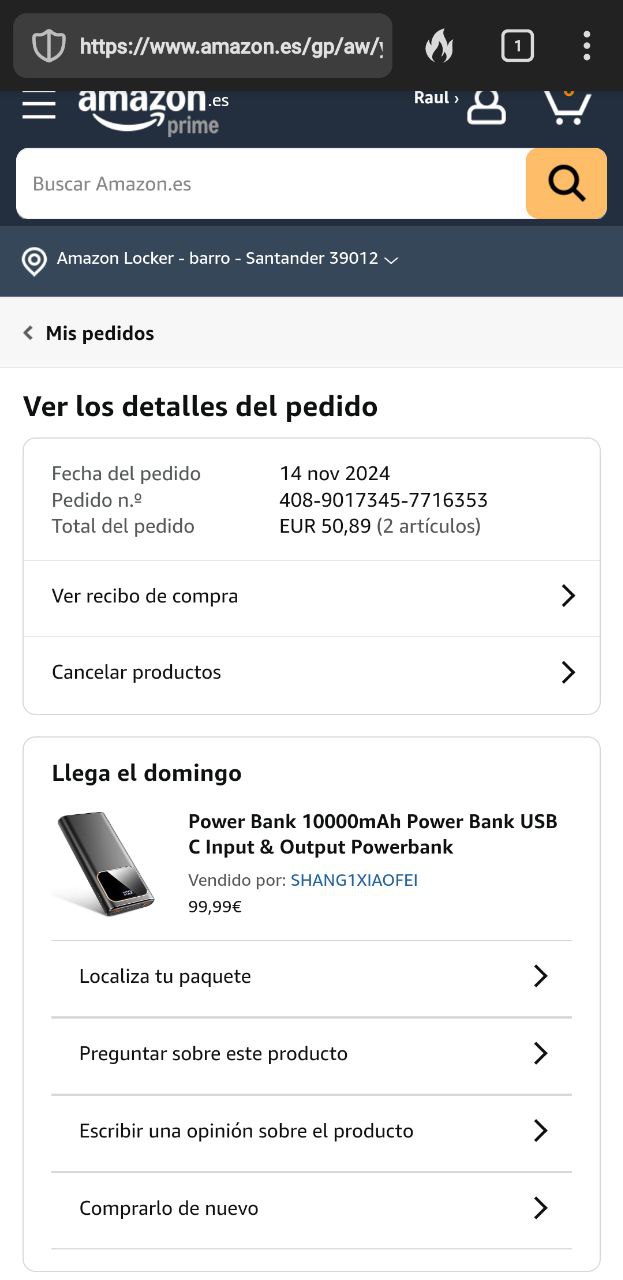Select Comprarlo de nuevo
The image size is (623, 1280).
pos(311,1208)
